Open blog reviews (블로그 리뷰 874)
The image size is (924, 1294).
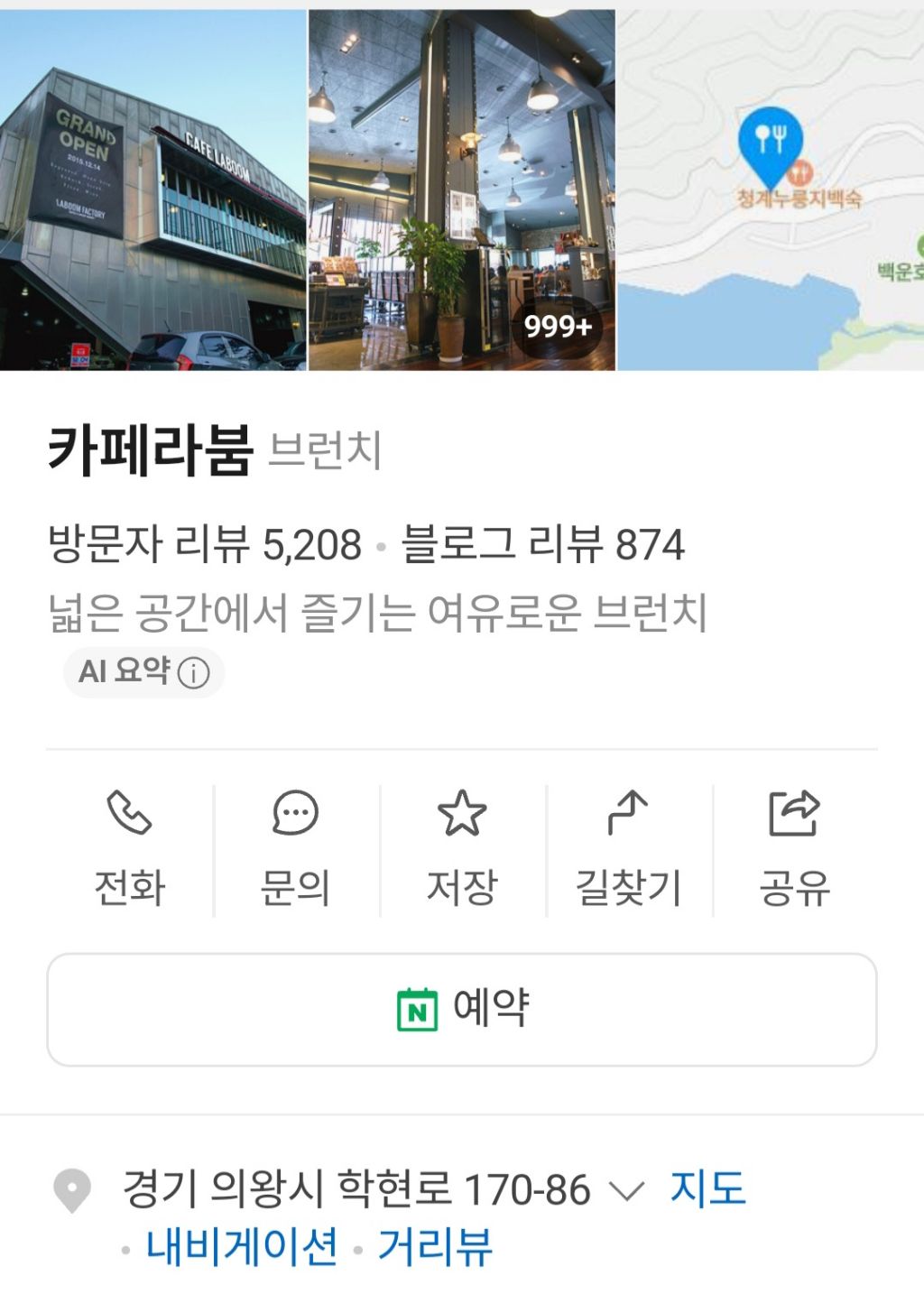tap(542, 544)
